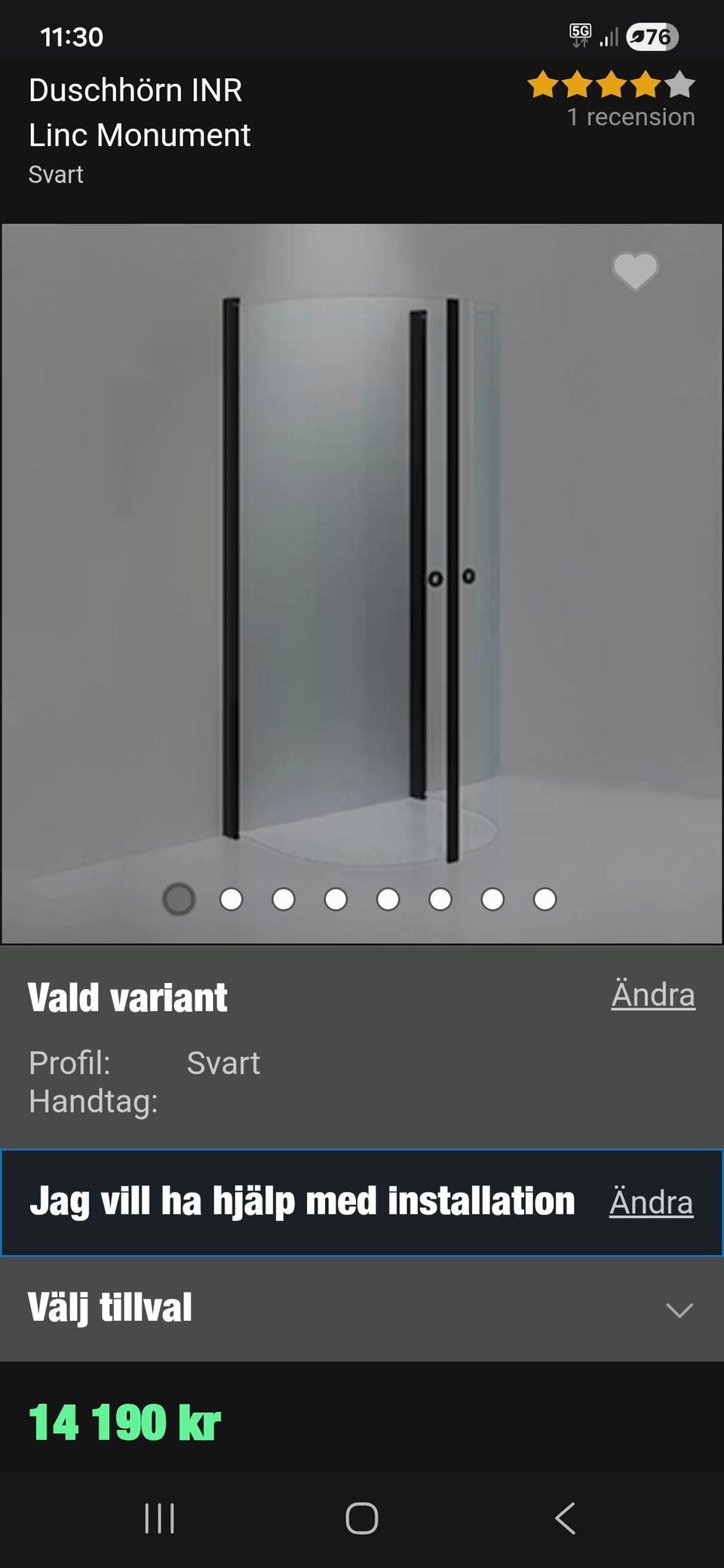Select the last image carousel dot

point(545,899)
